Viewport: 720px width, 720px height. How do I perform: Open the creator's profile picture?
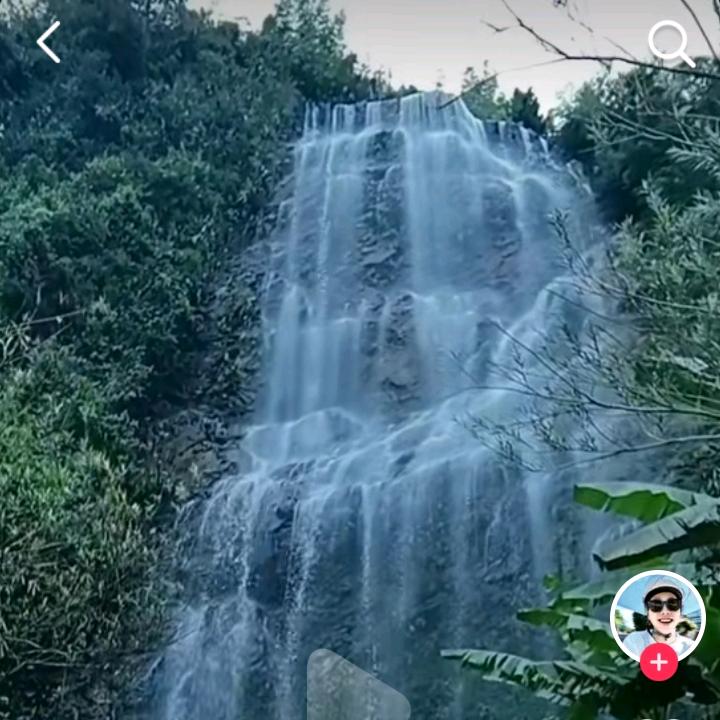[657, 612]
